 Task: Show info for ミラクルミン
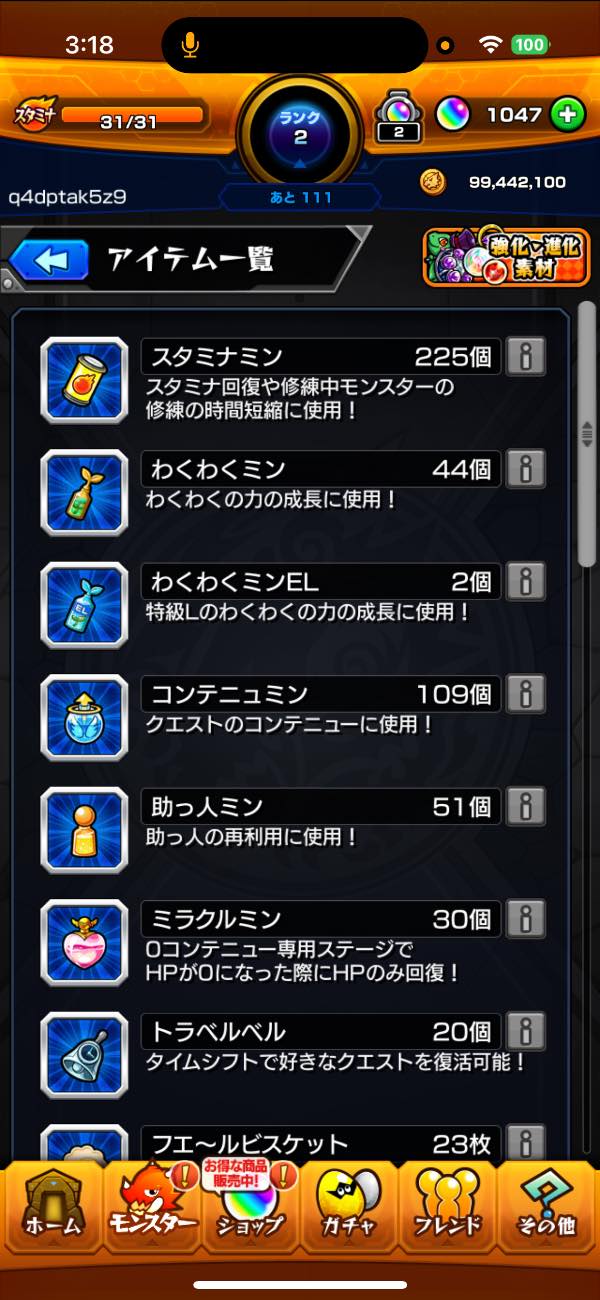[526, 918]
